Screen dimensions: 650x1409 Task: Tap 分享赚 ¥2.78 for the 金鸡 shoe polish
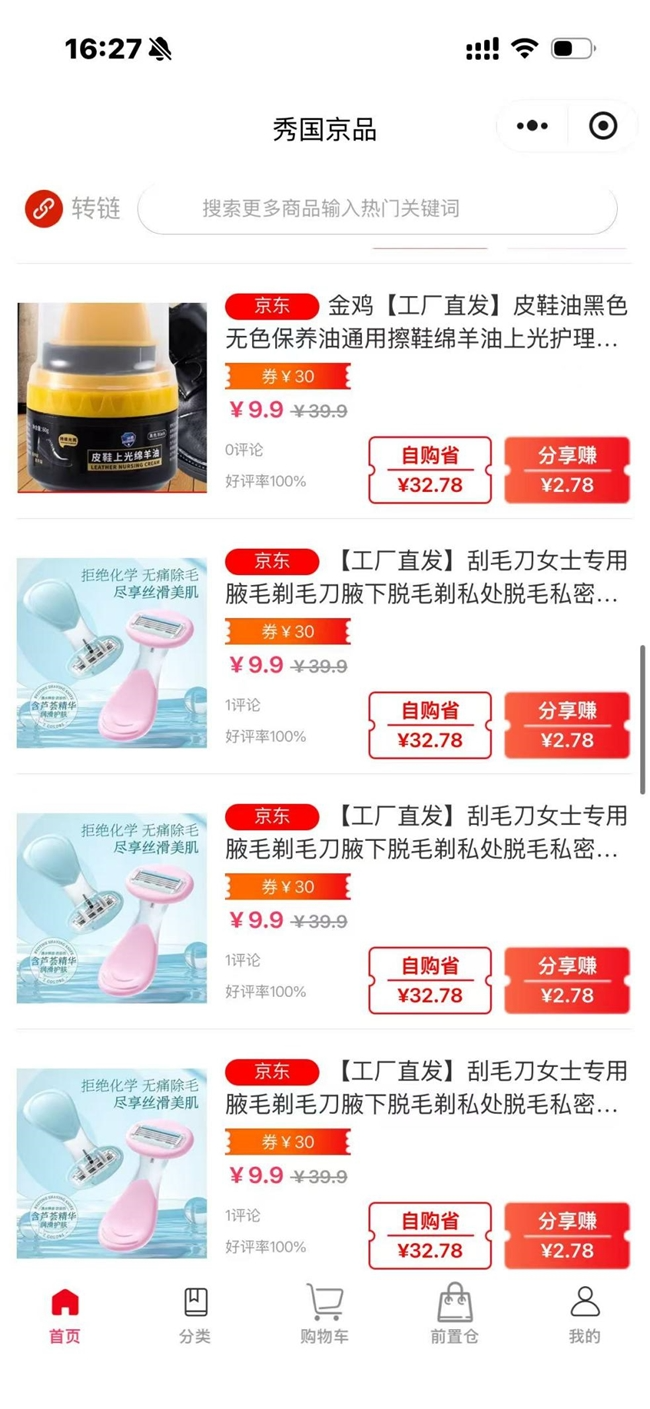point(567,470)
